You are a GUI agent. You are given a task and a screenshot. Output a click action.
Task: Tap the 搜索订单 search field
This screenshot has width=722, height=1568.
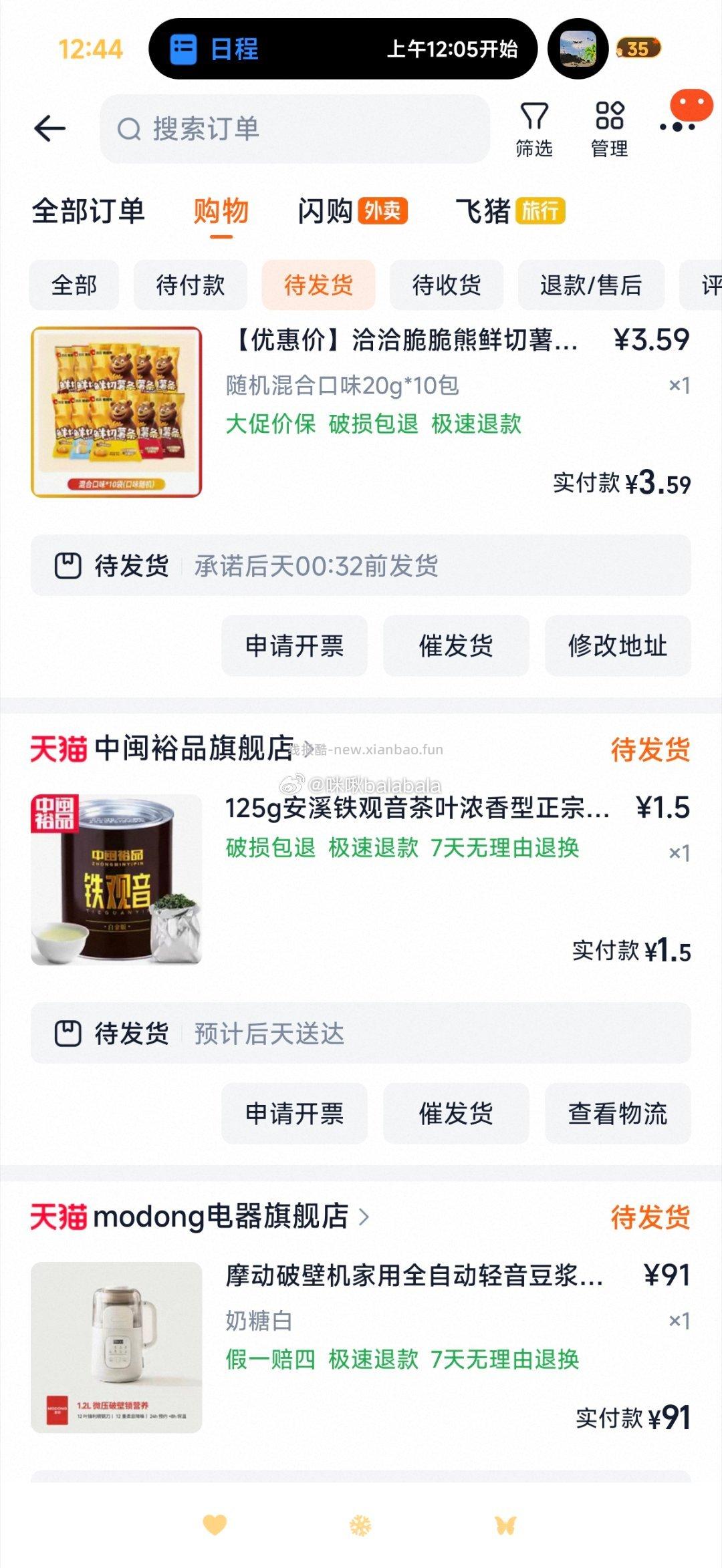(294, 128)
